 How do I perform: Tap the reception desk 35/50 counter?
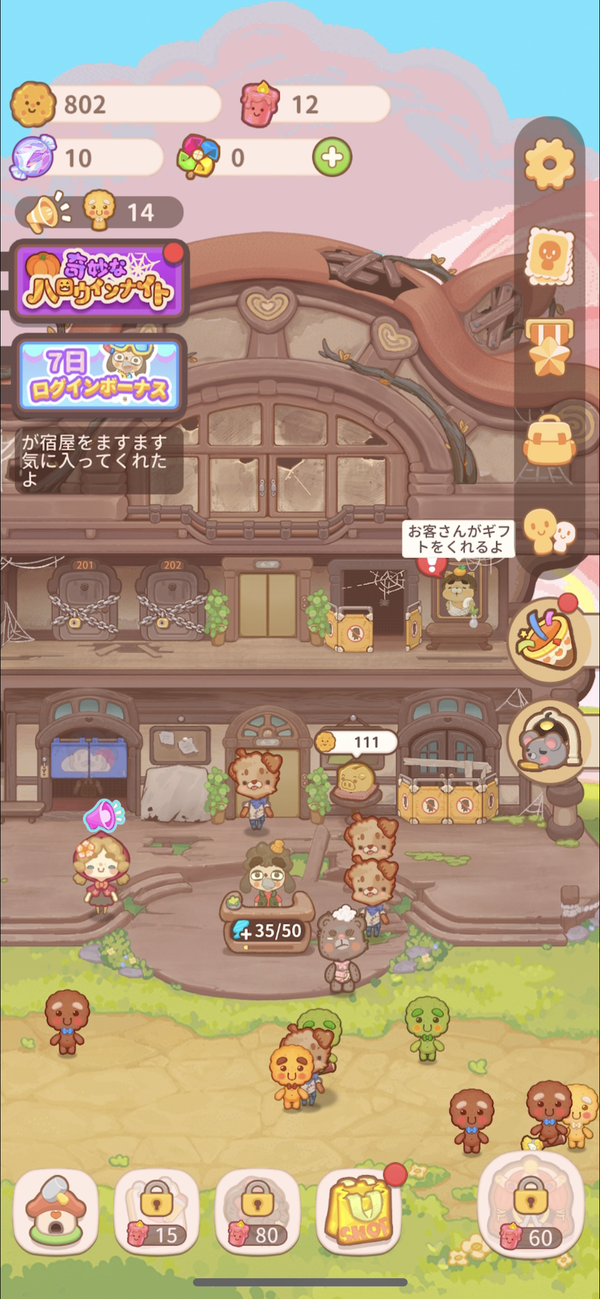pos(268,931)
